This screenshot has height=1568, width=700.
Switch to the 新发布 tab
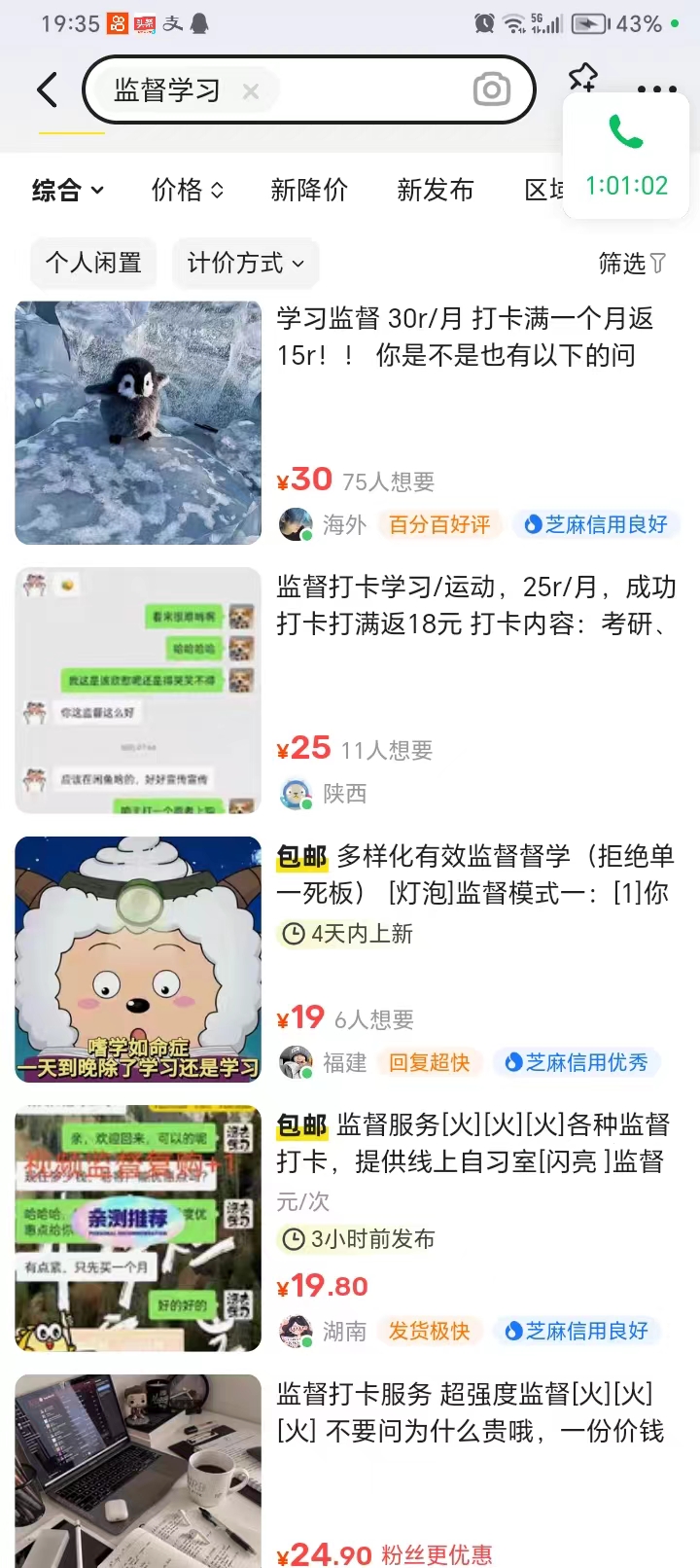(435, 190)
